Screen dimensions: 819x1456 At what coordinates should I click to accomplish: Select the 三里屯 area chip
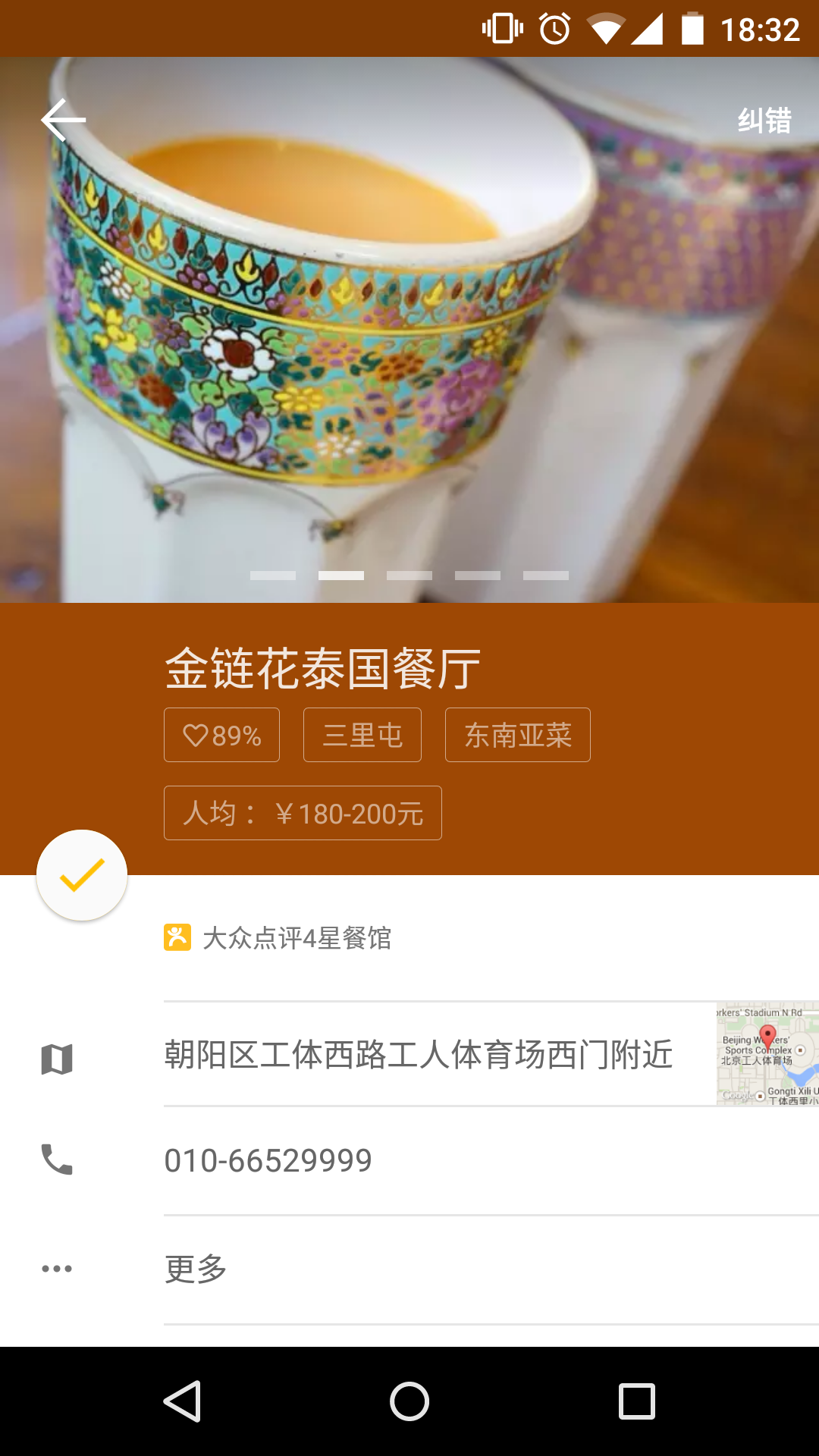[x=362, y=735]
